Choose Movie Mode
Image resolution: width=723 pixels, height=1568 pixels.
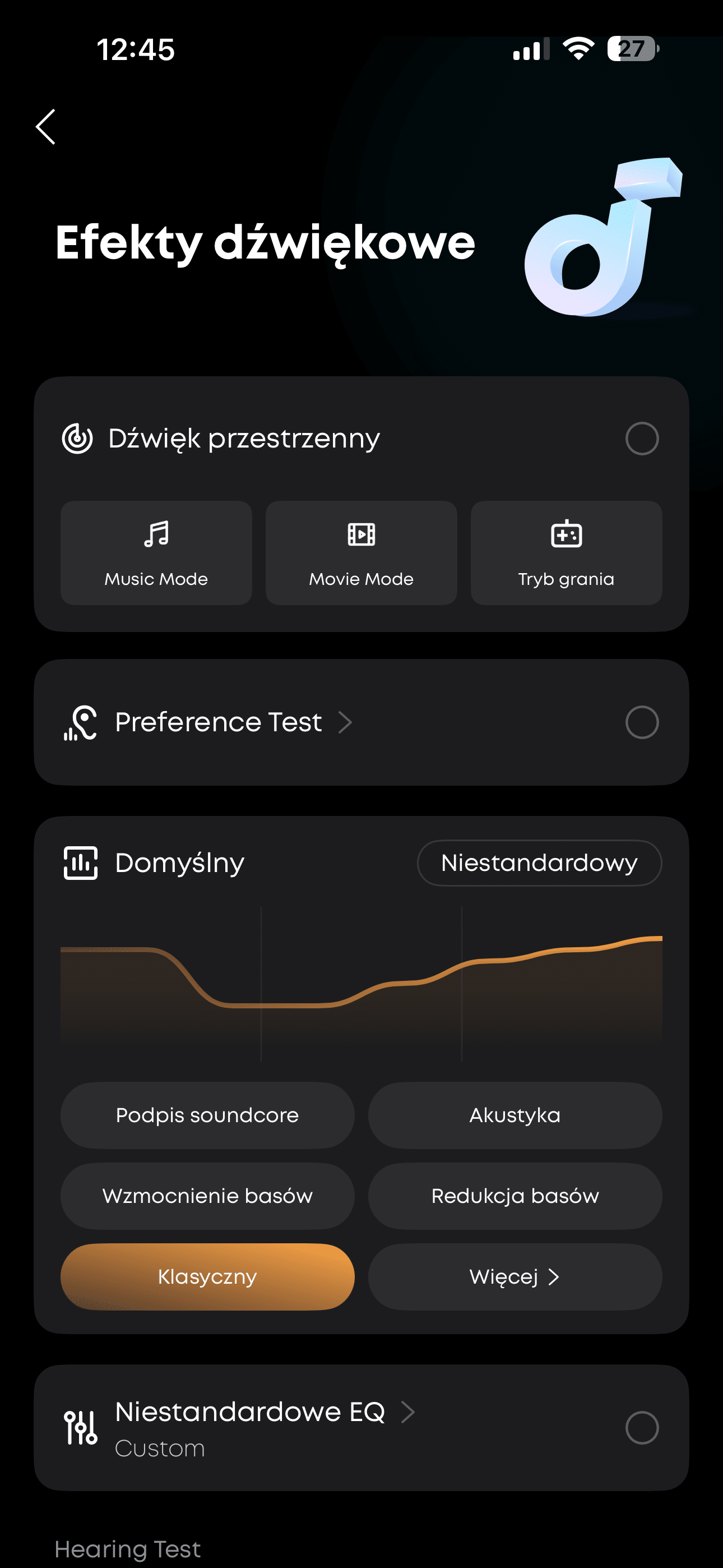361,553
